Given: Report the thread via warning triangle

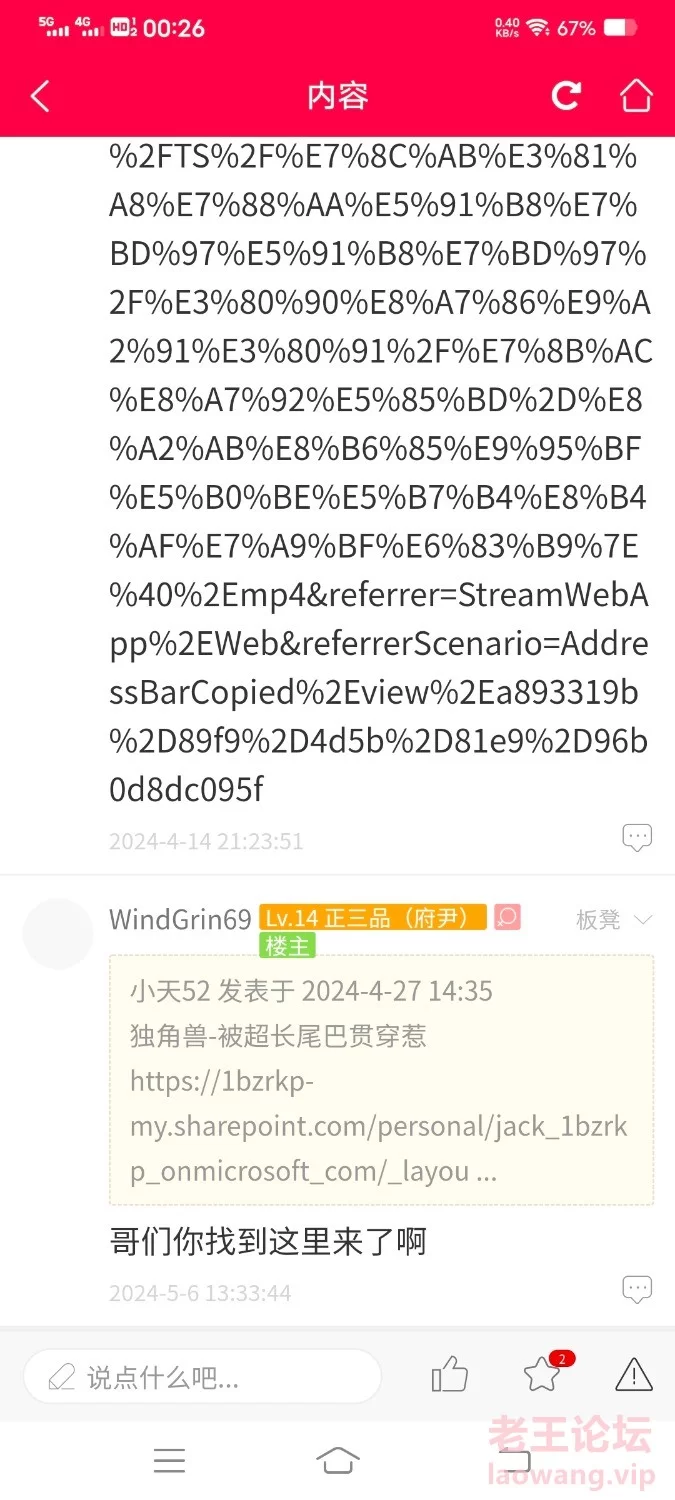Looking at the screenshot, I should (x=634, y=1376).
